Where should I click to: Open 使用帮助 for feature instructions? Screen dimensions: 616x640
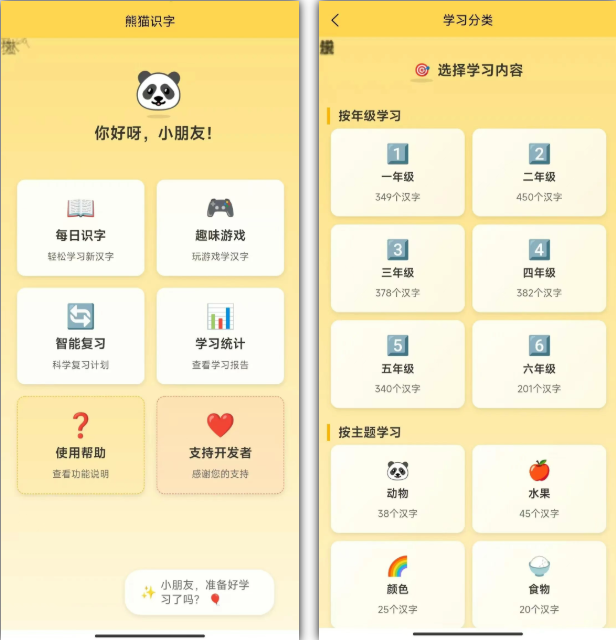click(x=81, y=445)
